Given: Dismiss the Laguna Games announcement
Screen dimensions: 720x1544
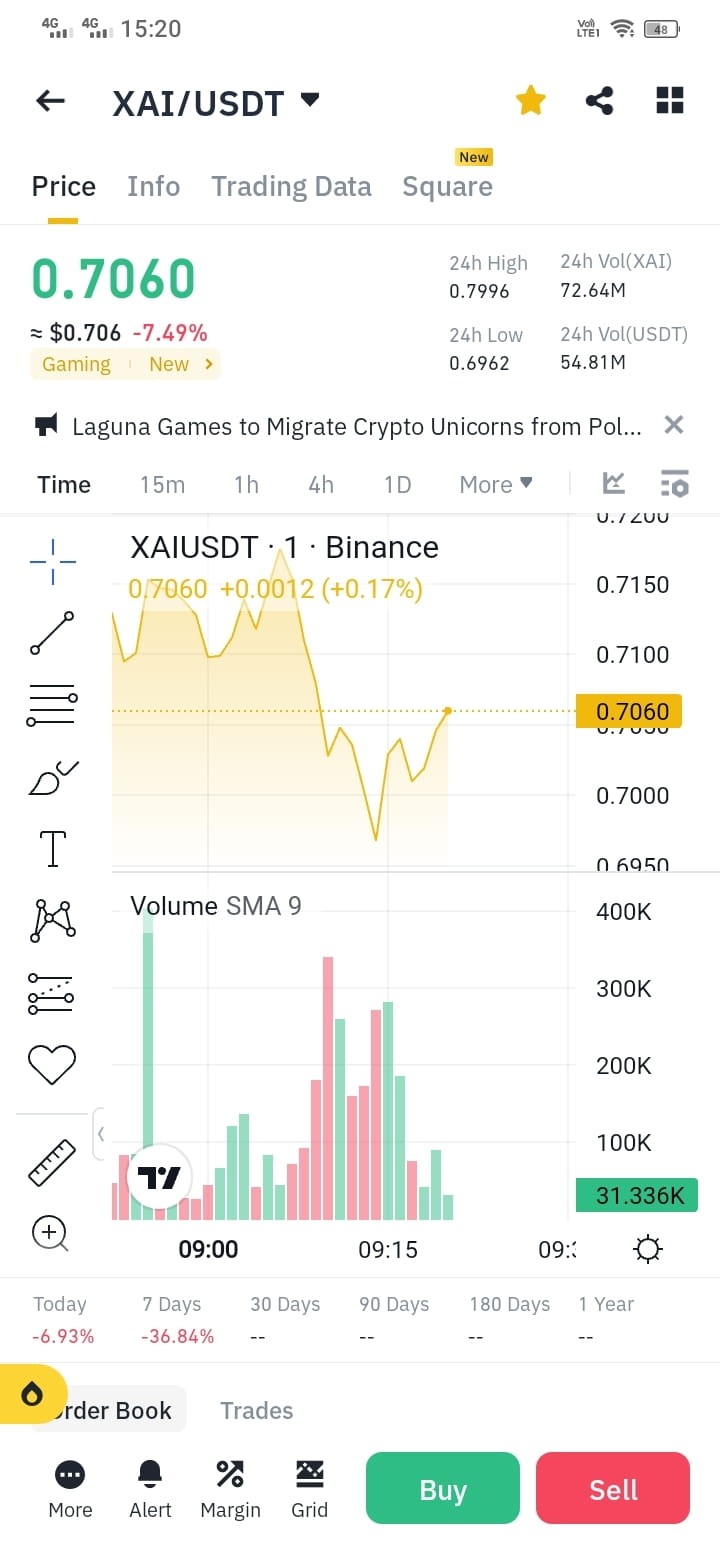Looking at the screenshot, I should pos(674,425).
